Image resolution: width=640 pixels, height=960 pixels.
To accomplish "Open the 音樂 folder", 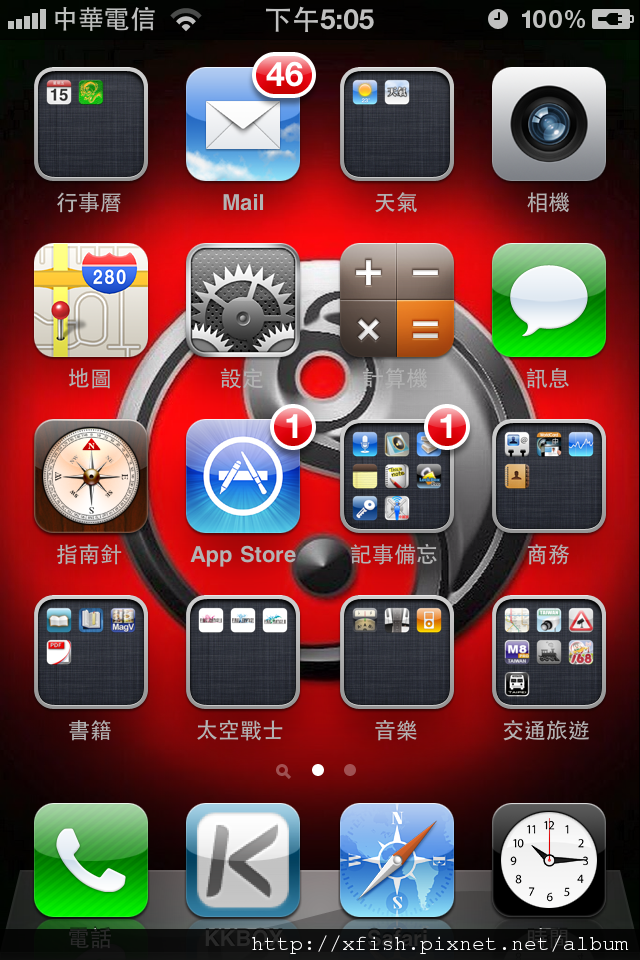I will (396, 652).
